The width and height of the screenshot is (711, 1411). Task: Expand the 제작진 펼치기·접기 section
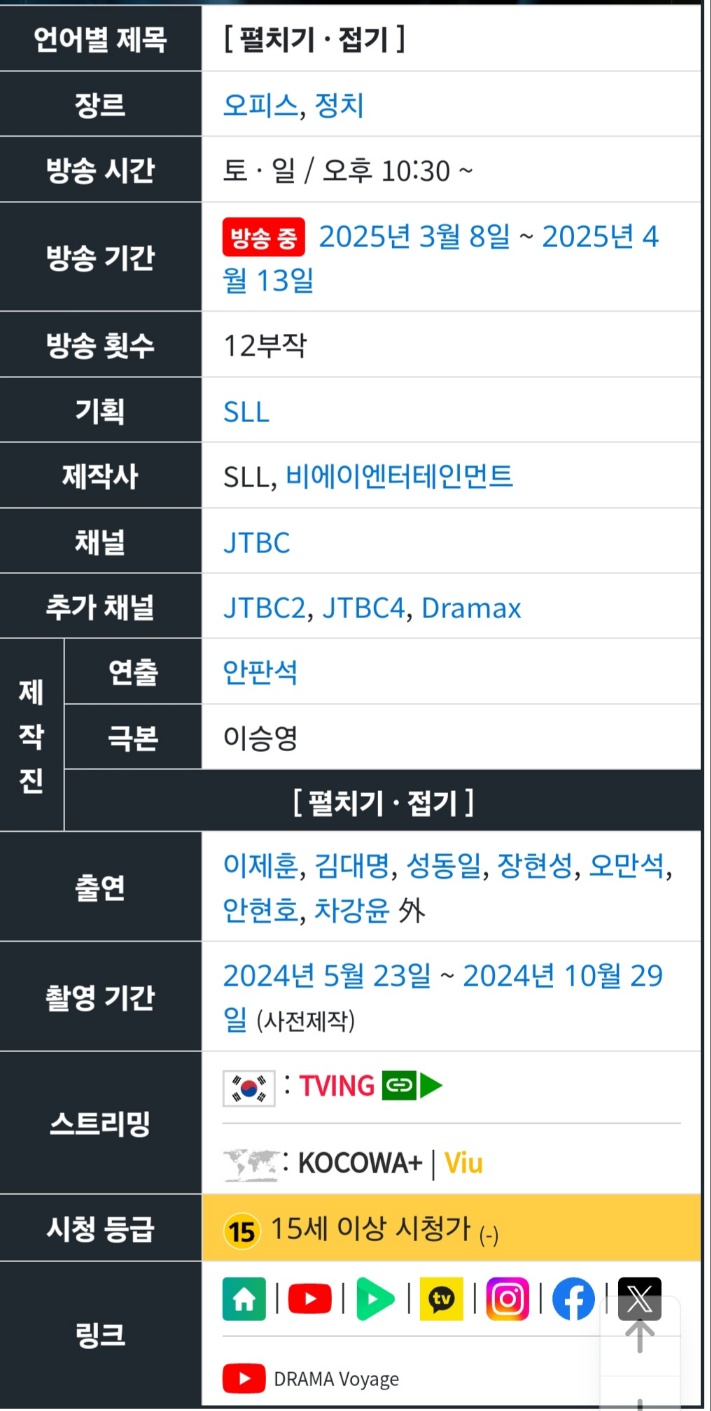point(383,801)
